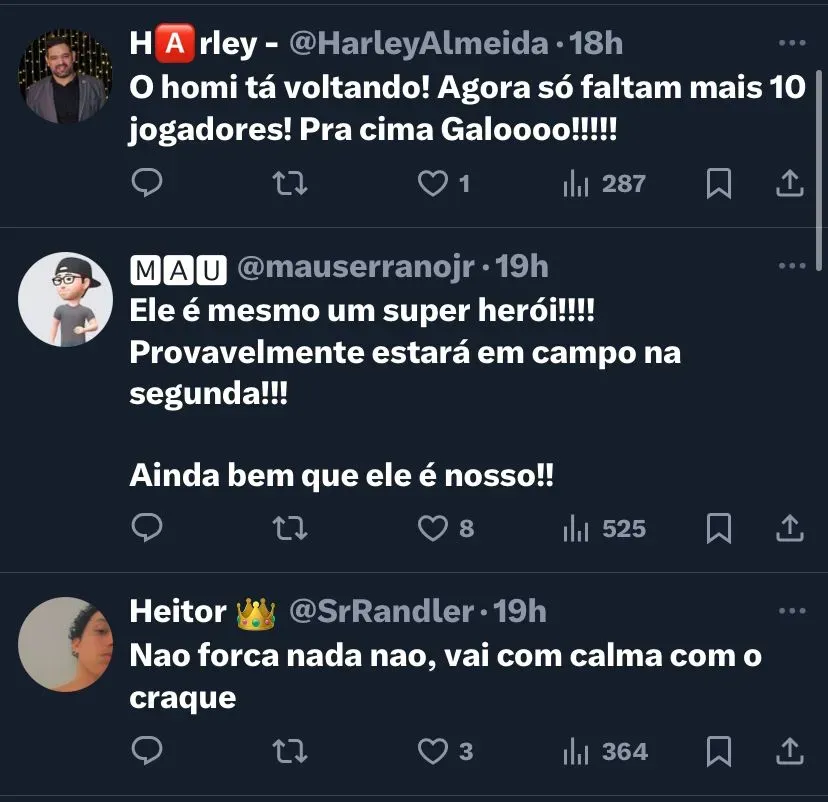
Task: Open HarleyAlmeida's profile picture
Action: (65, 75)
